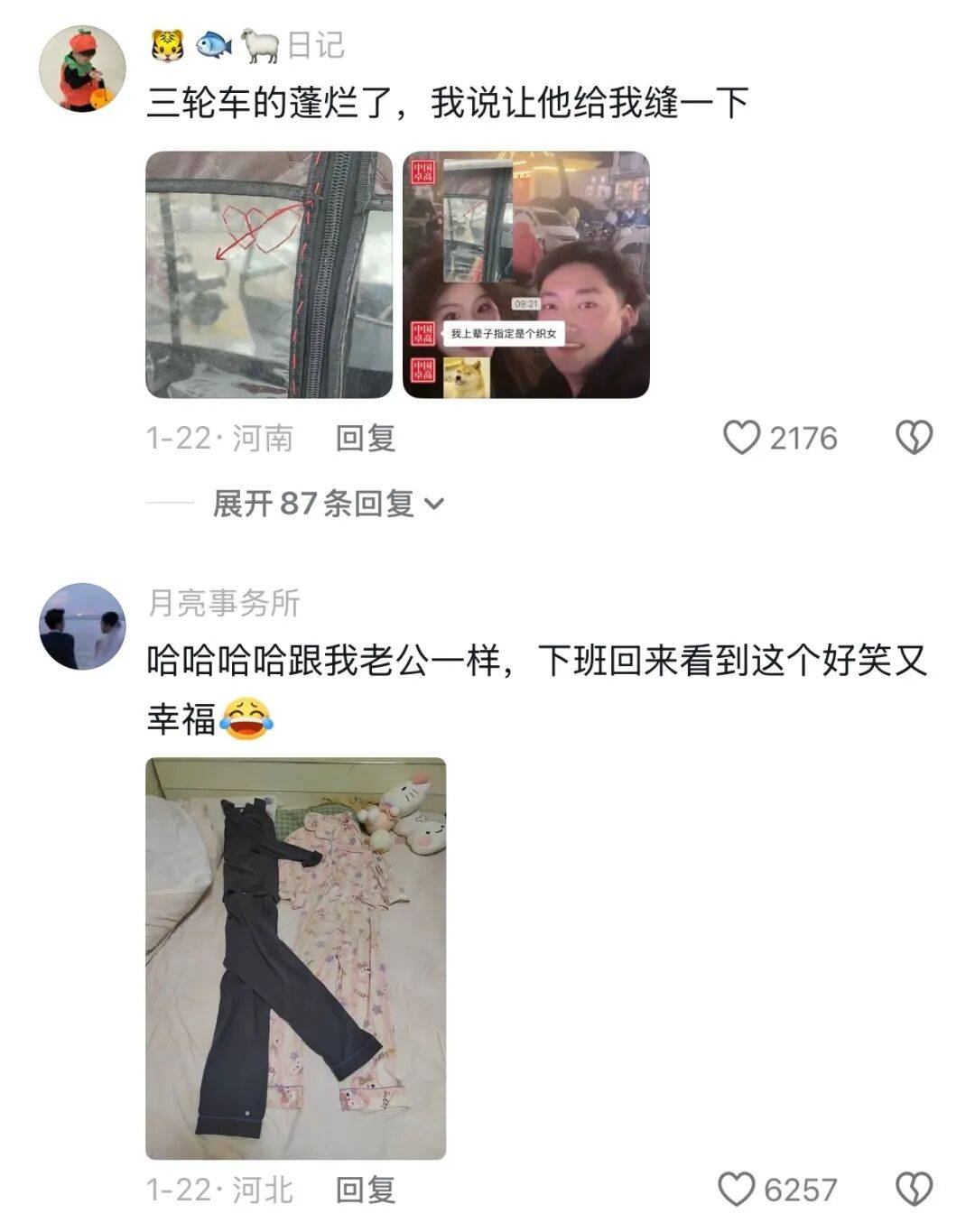
Task: Open 月亮事务所's profile name
Action: (x=224, y=603)
